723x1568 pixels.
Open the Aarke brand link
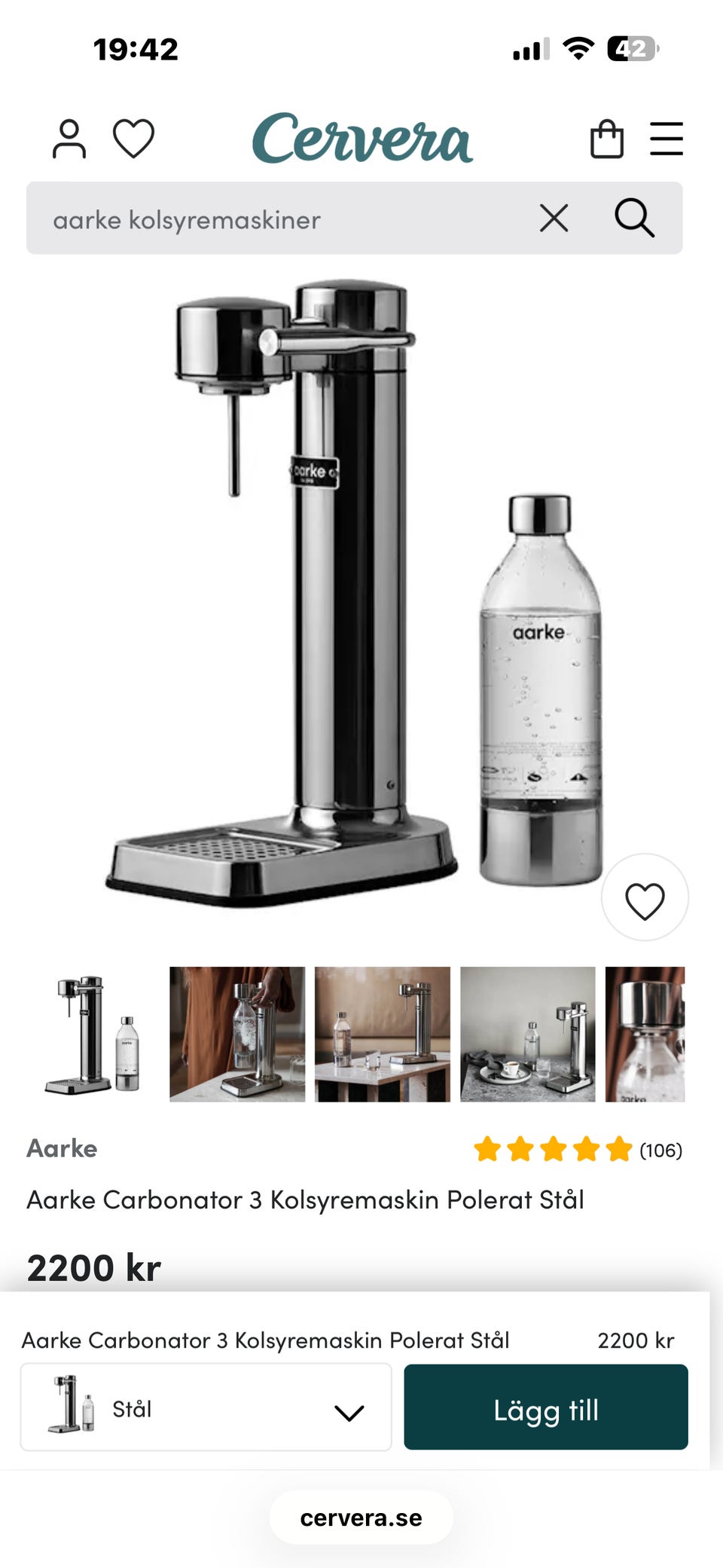click(x=62, y=1148)
